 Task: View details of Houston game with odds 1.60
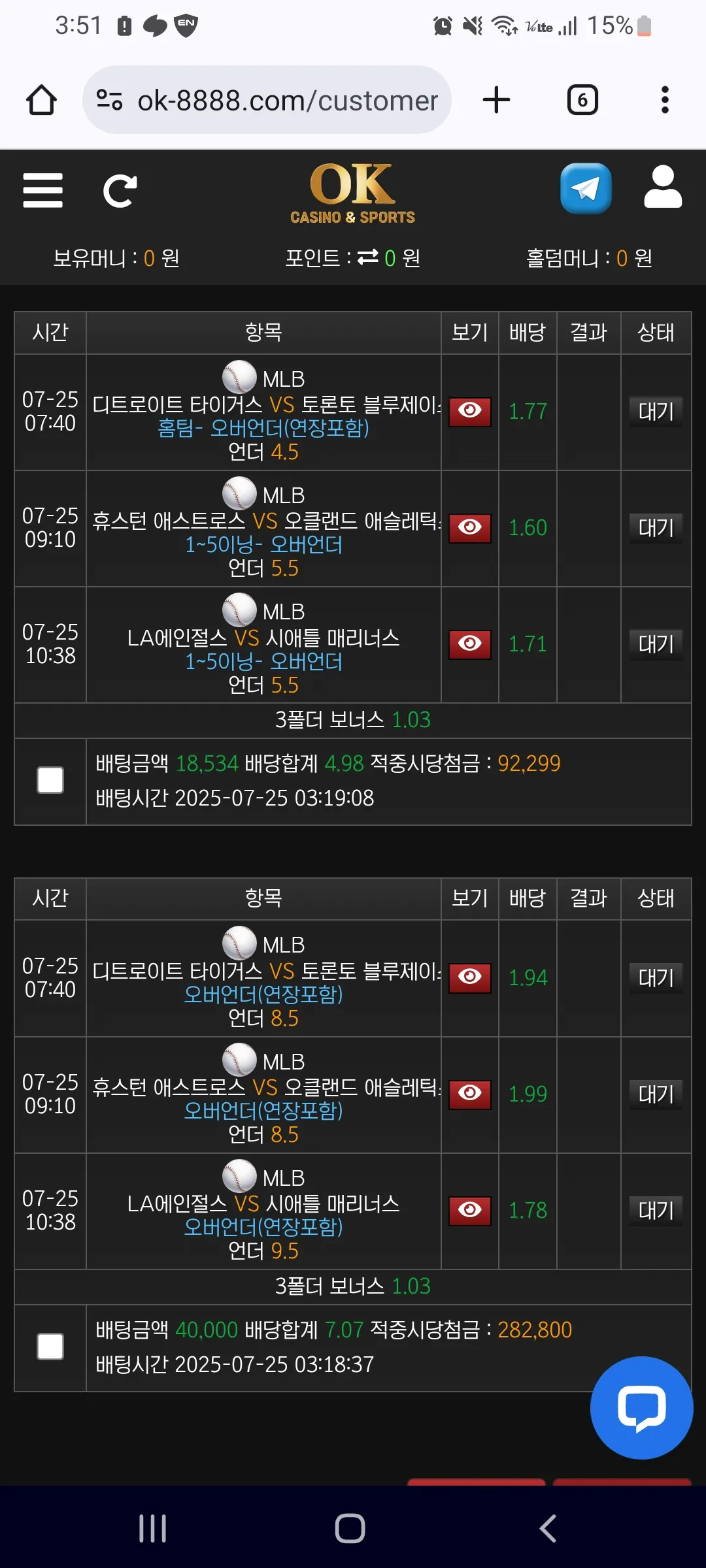point(470,527)
